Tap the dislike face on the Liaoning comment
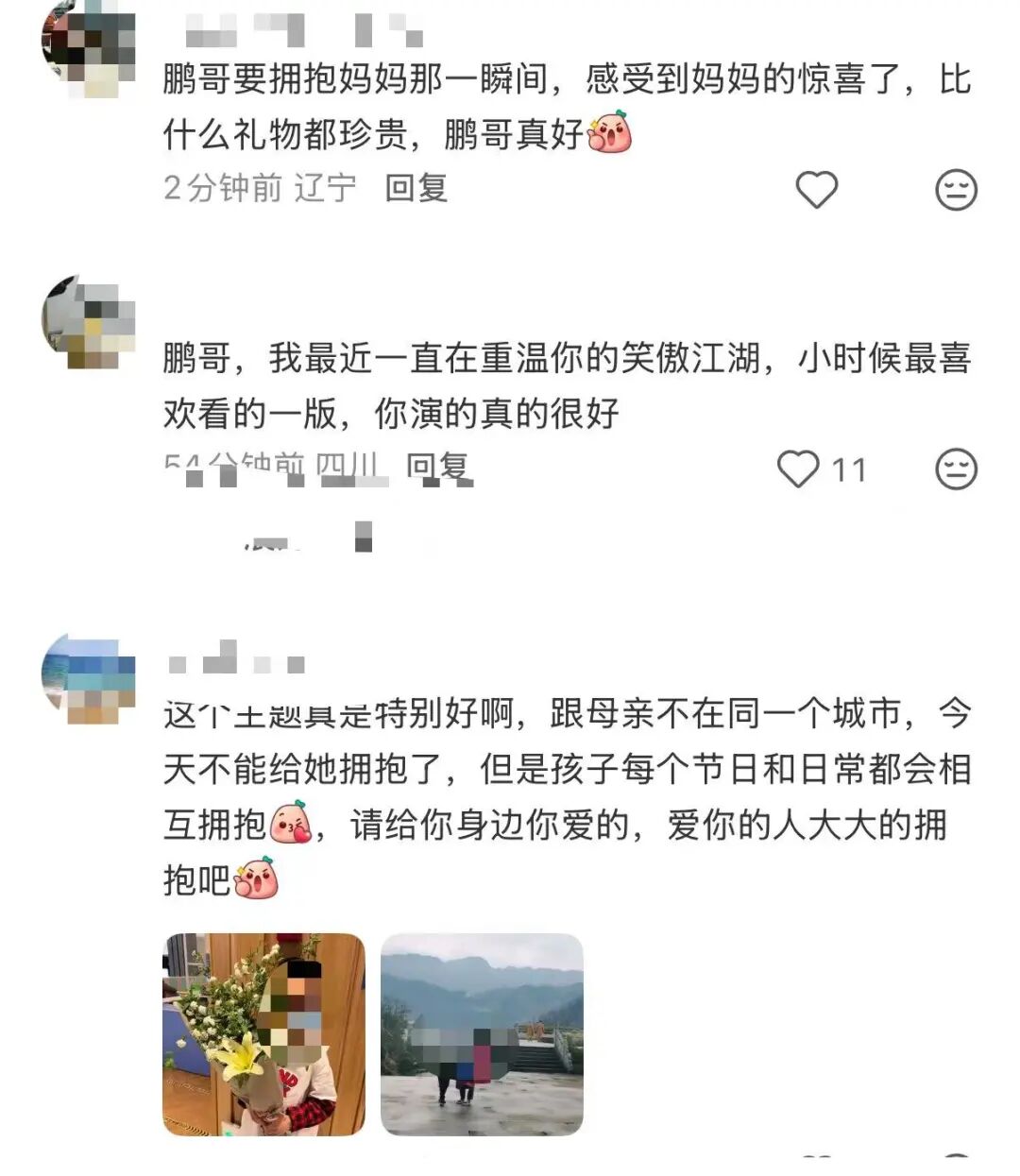 (955, 190)
